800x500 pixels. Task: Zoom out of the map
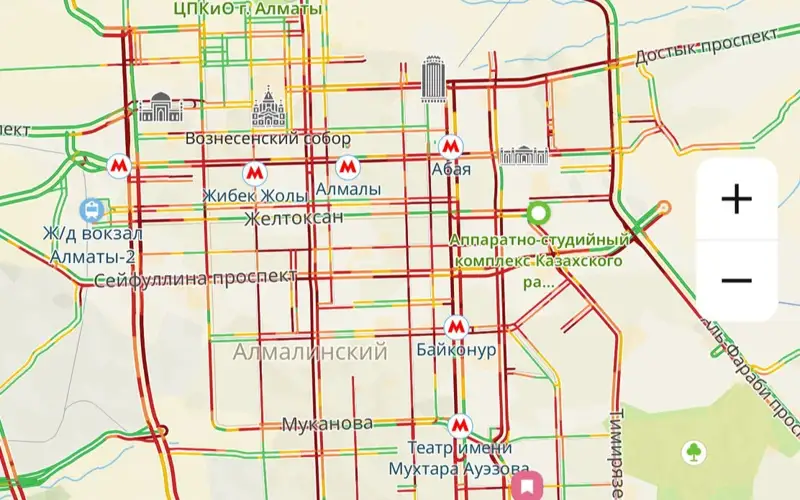(736, 280)
